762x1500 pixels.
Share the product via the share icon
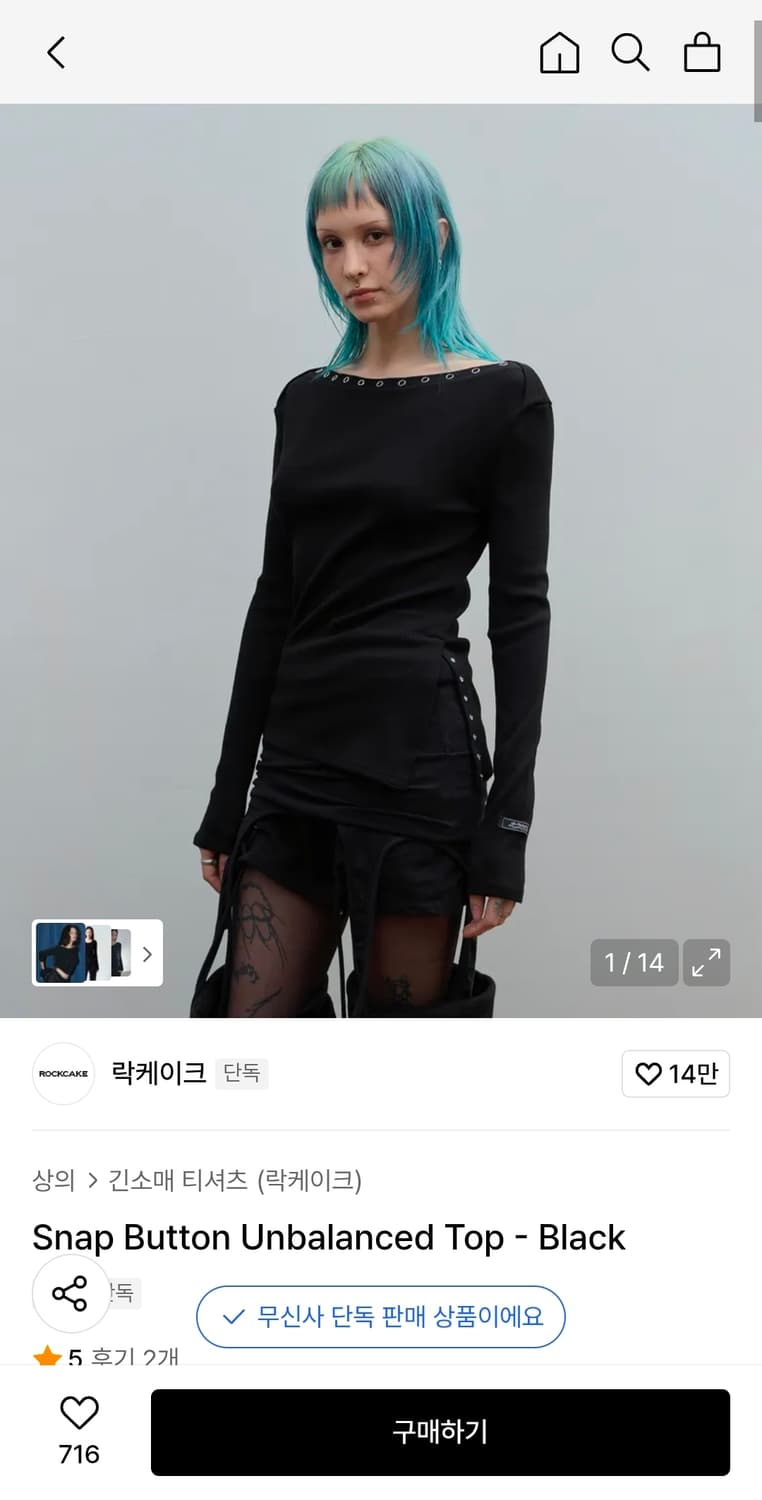[x=70, y=1293]
